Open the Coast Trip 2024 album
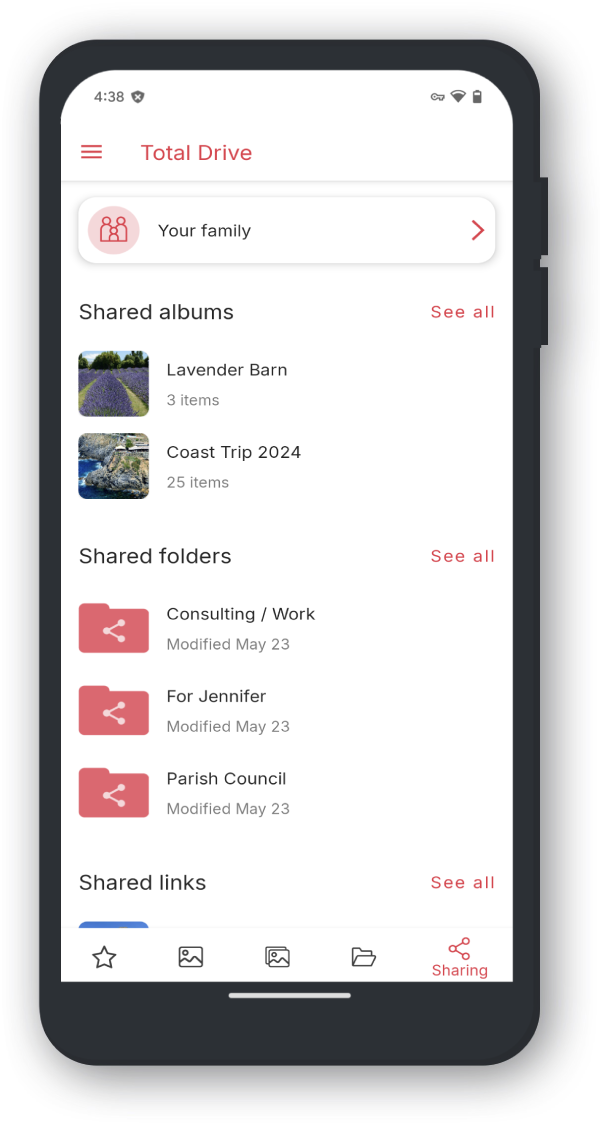This screenshot has height=1125, width=600. point(286,466)
